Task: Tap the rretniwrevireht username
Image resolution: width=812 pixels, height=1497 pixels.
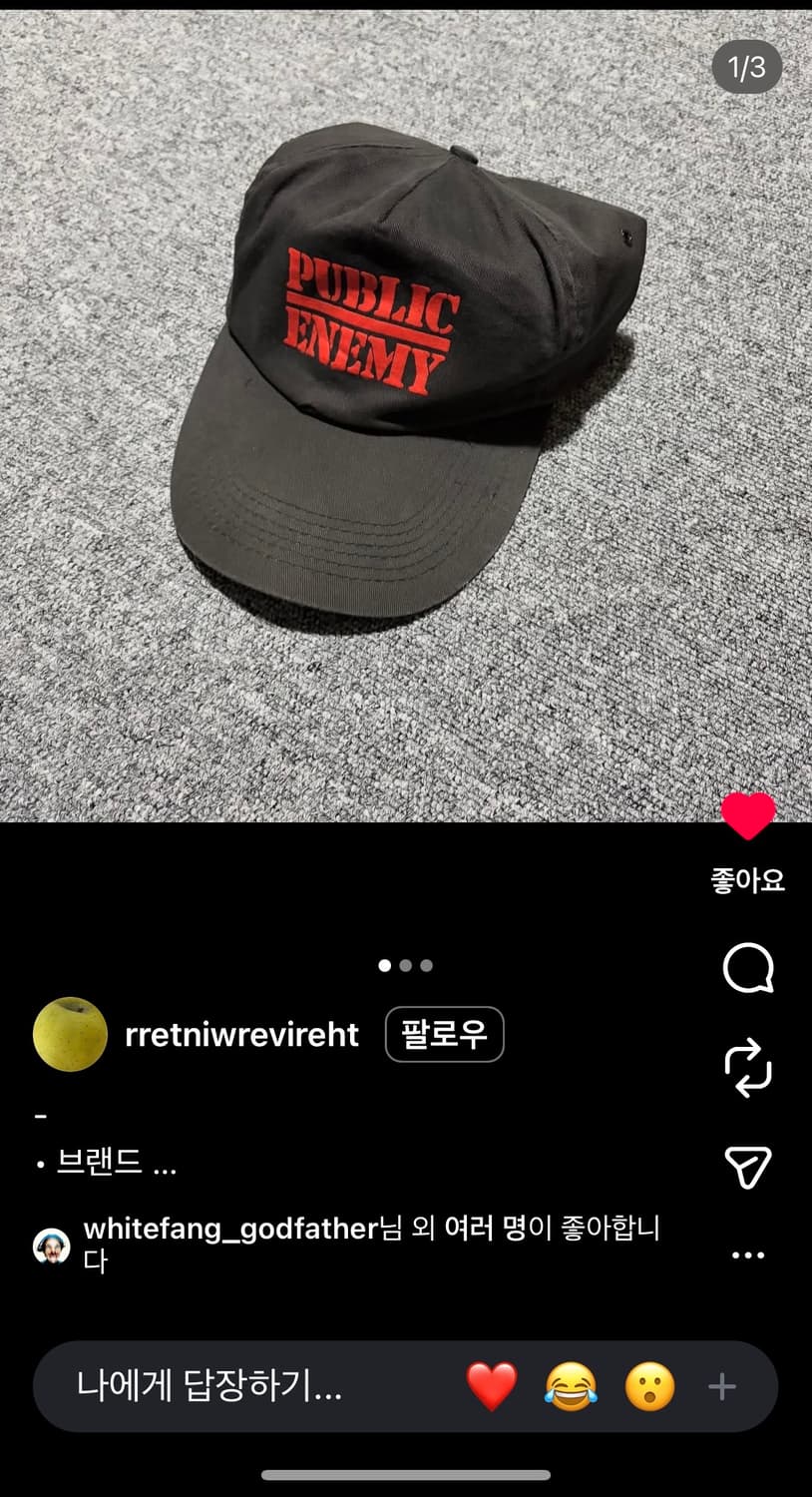Action: 242,1035
